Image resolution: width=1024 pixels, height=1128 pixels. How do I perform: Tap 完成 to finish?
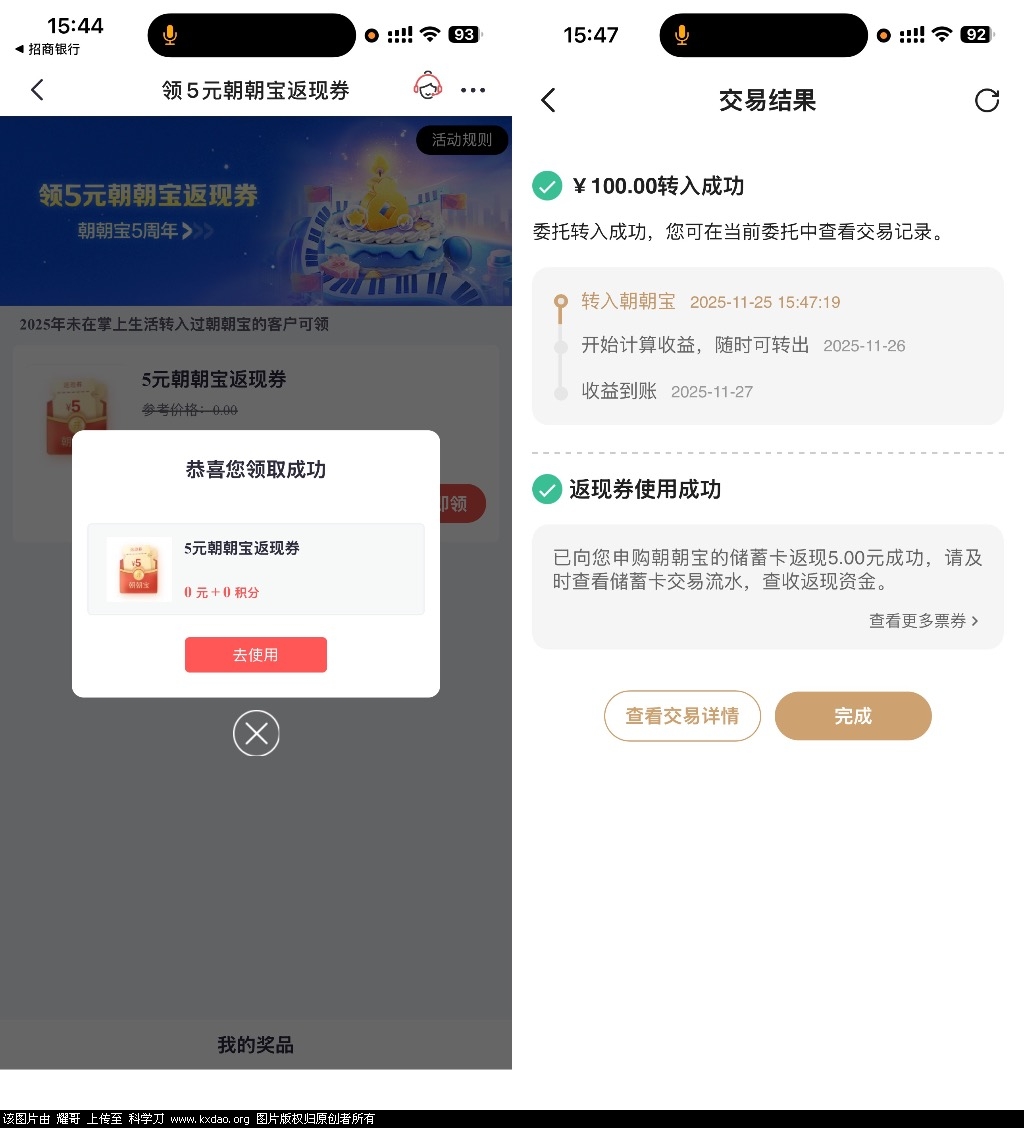point(853,716)
